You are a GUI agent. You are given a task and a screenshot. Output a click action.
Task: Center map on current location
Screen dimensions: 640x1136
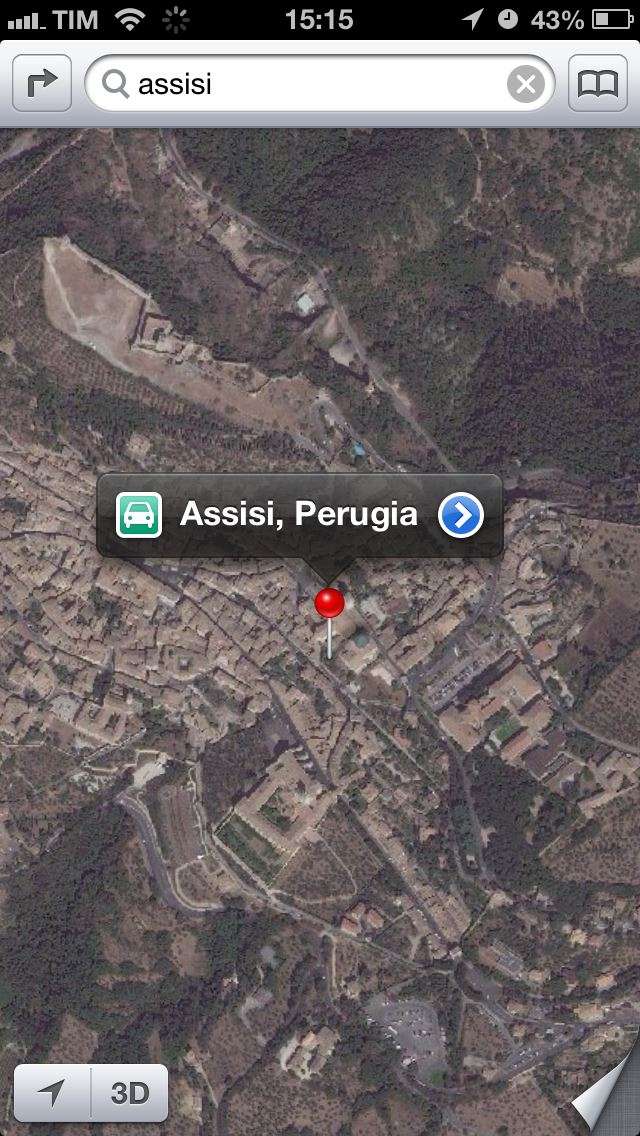[52, 1093]
